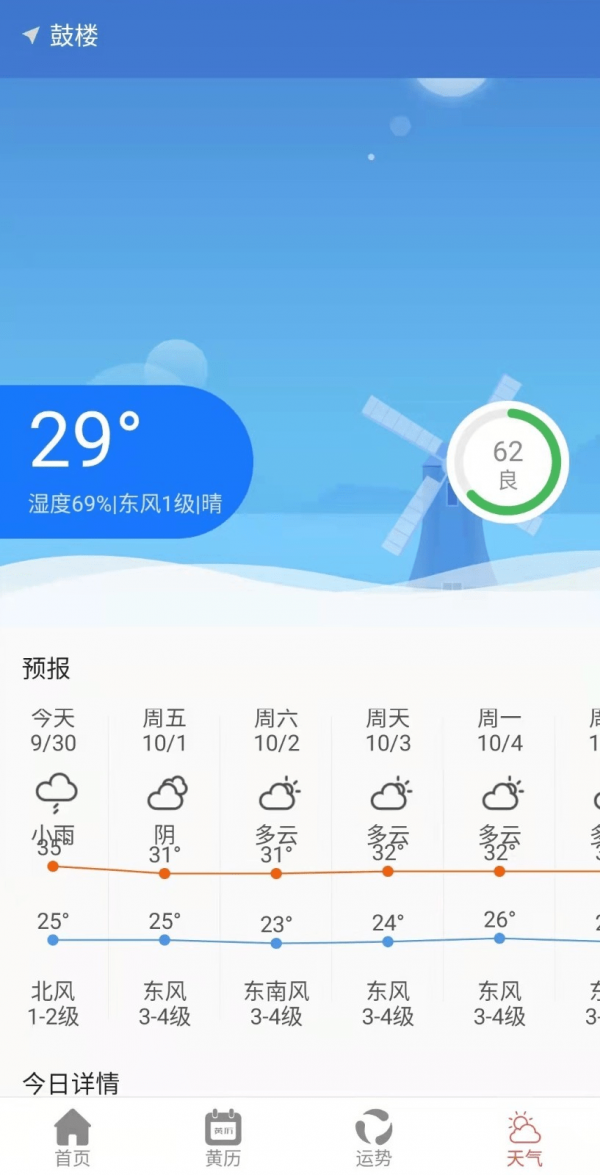
Task: Open the 鼓楼 location selector
Action: pyautogui.click(x=62, y=37)
